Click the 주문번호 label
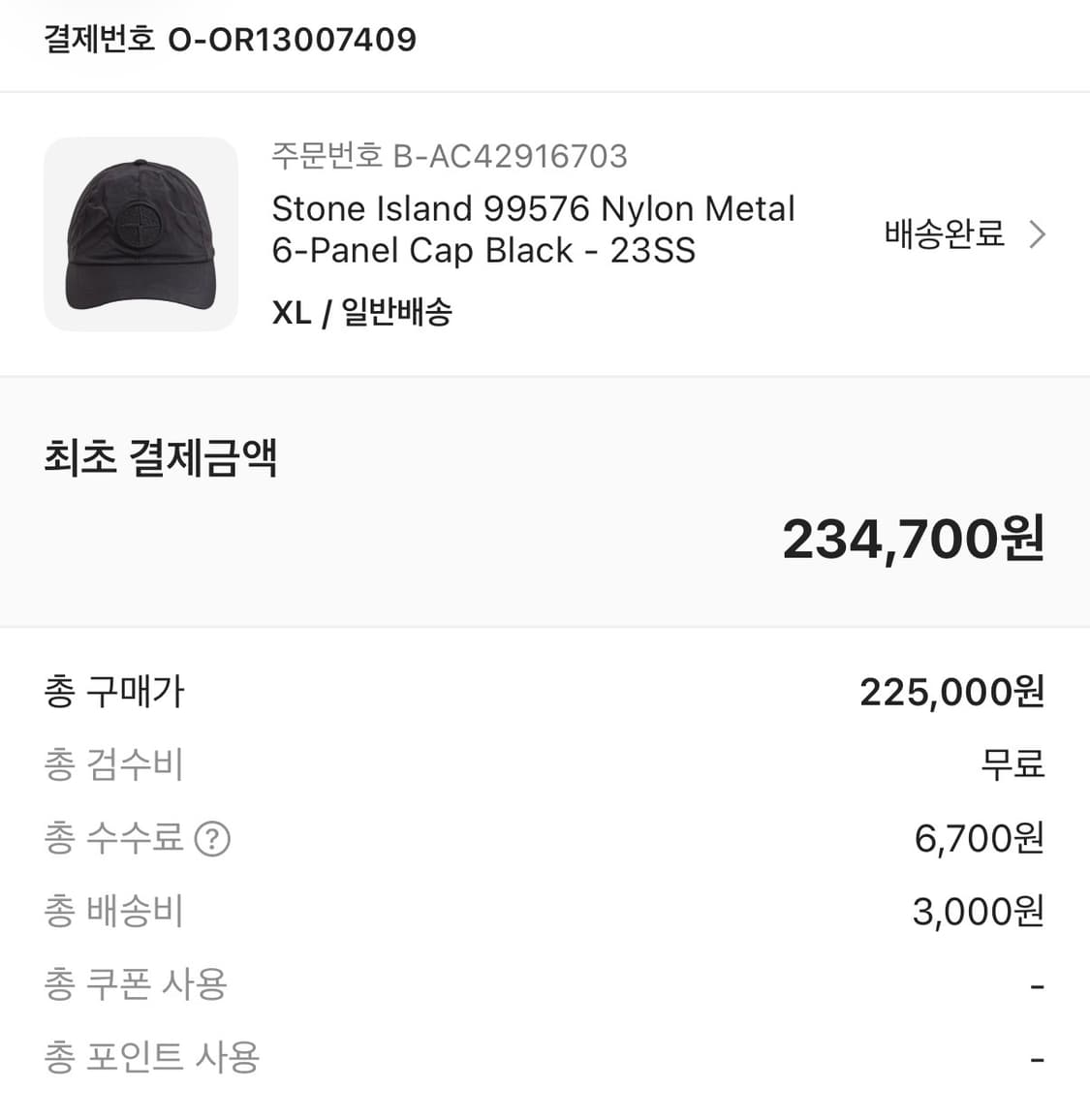The width and height of the screenshot is (1090, 1120). click(328, 156)
